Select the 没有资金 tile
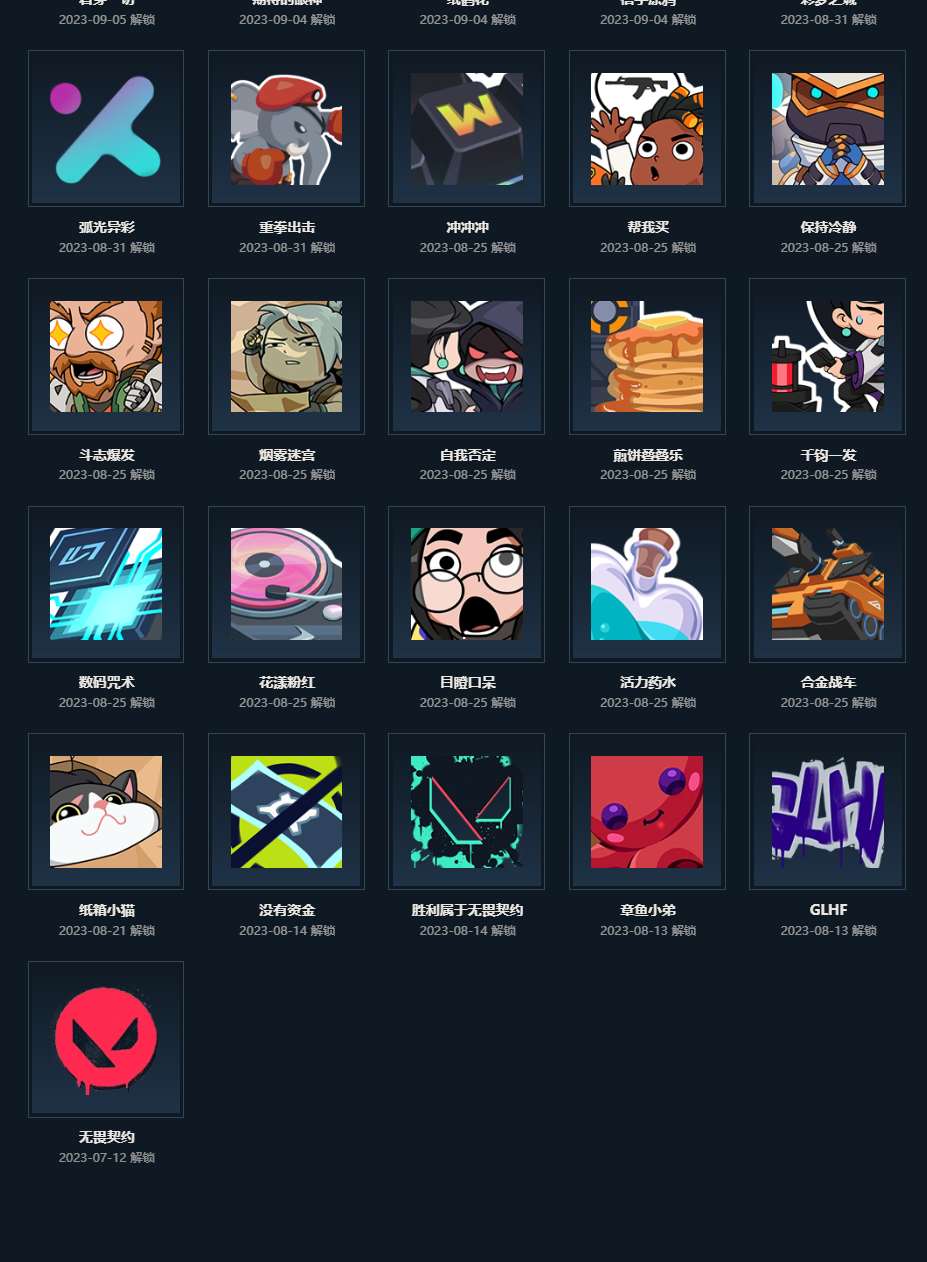 pos(286,812)
